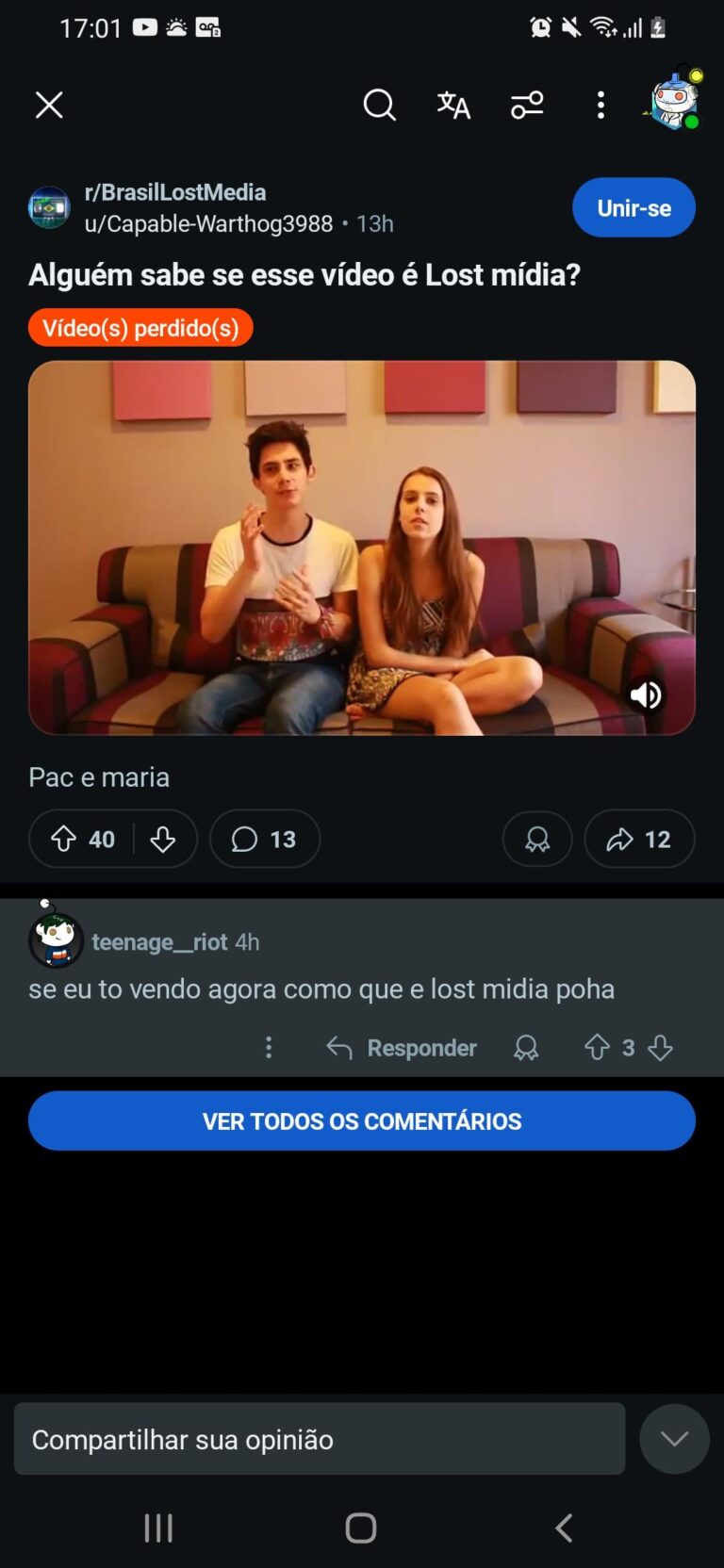Open the comment sort options
Screen dimensions: 724x1568
pyautogui.click(x=527, y=105)
